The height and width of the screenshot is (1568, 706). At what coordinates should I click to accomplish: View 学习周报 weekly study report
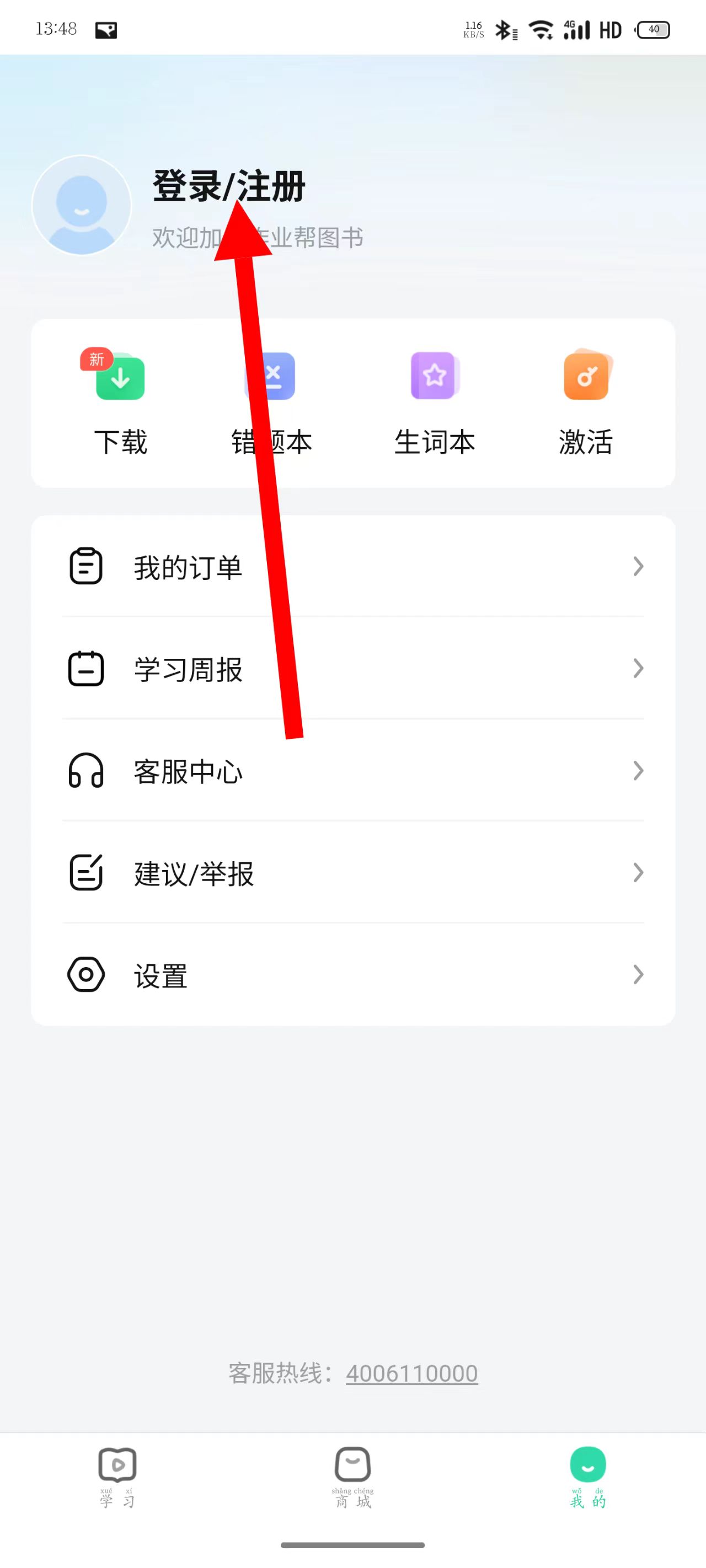click(x=352, y=669)
